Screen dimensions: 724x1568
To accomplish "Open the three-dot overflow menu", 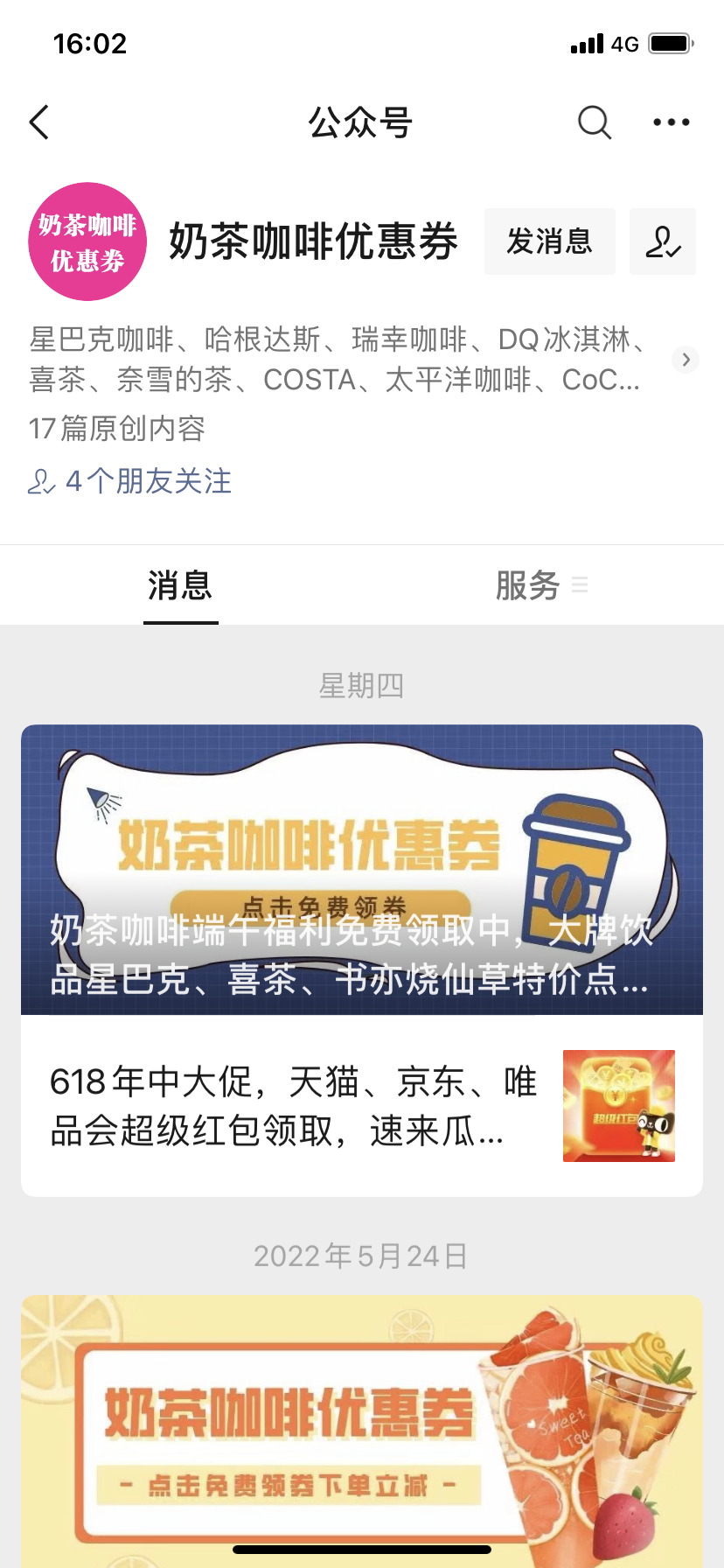I will click(672, 122).
